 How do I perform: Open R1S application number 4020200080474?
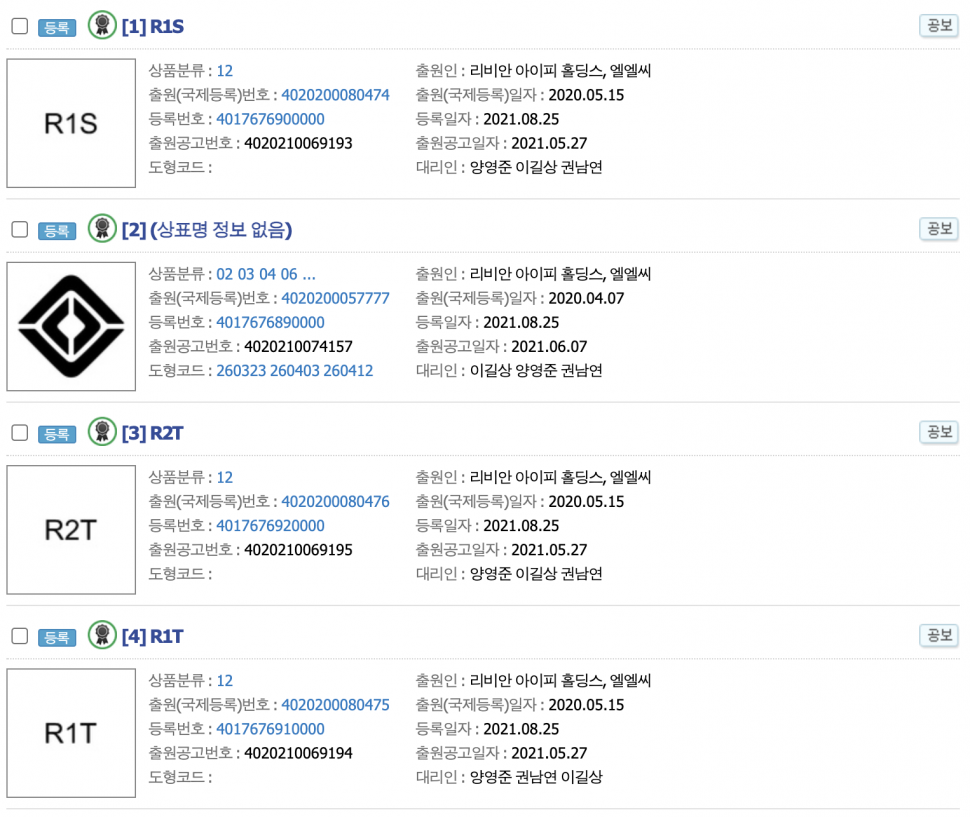click(335, 95)
